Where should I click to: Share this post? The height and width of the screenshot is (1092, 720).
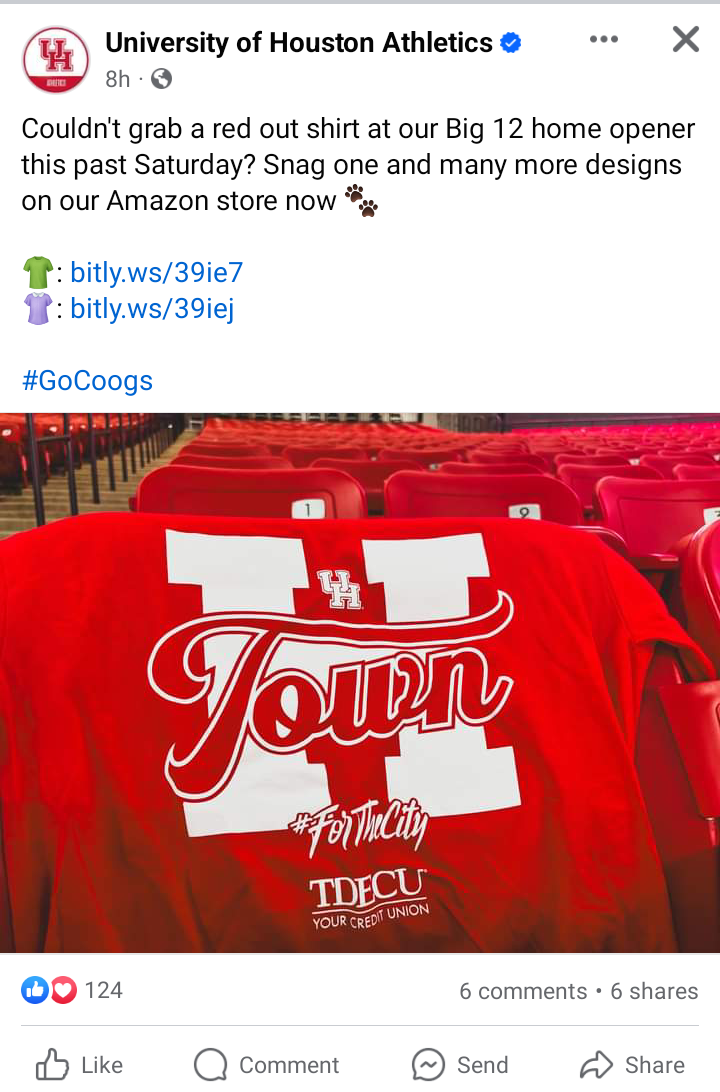click(x=632, y=1065)
